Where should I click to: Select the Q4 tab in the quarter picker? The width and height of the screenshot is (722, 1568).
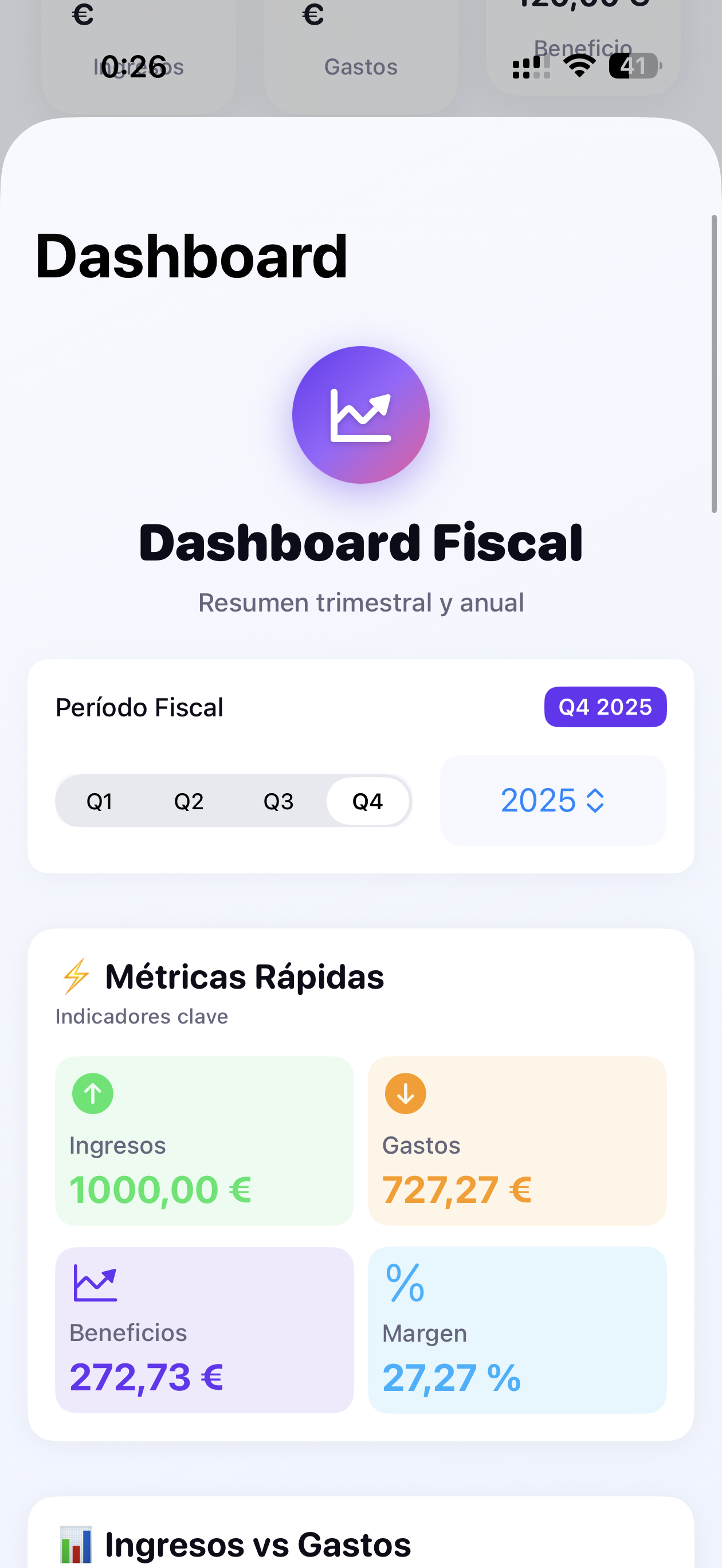367,801
